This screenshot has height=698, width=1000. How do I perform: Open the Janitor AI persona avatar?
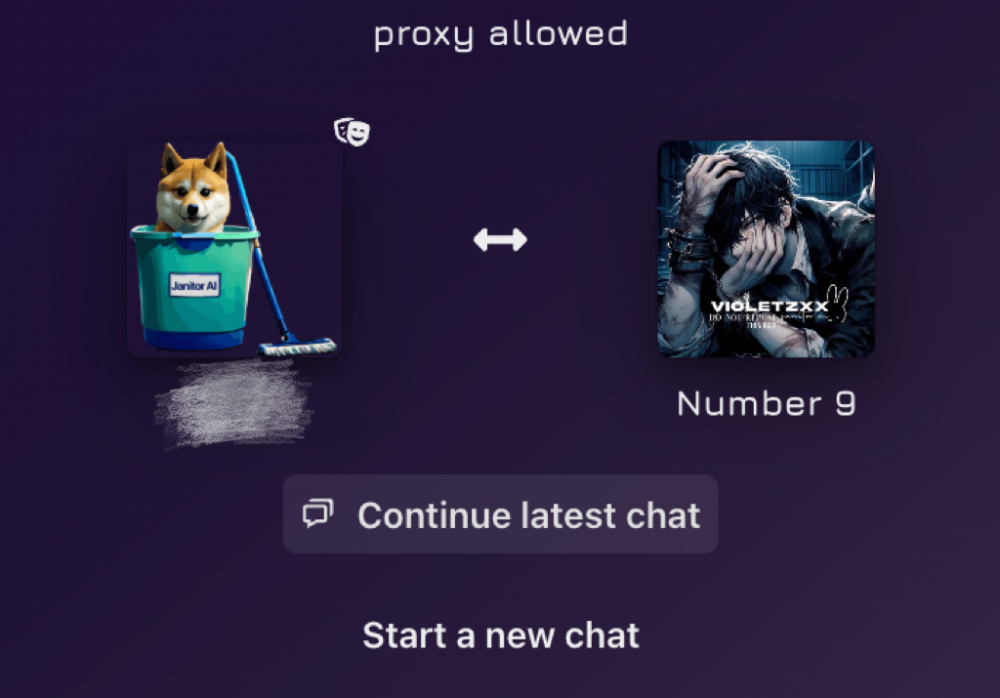(234, 249)
